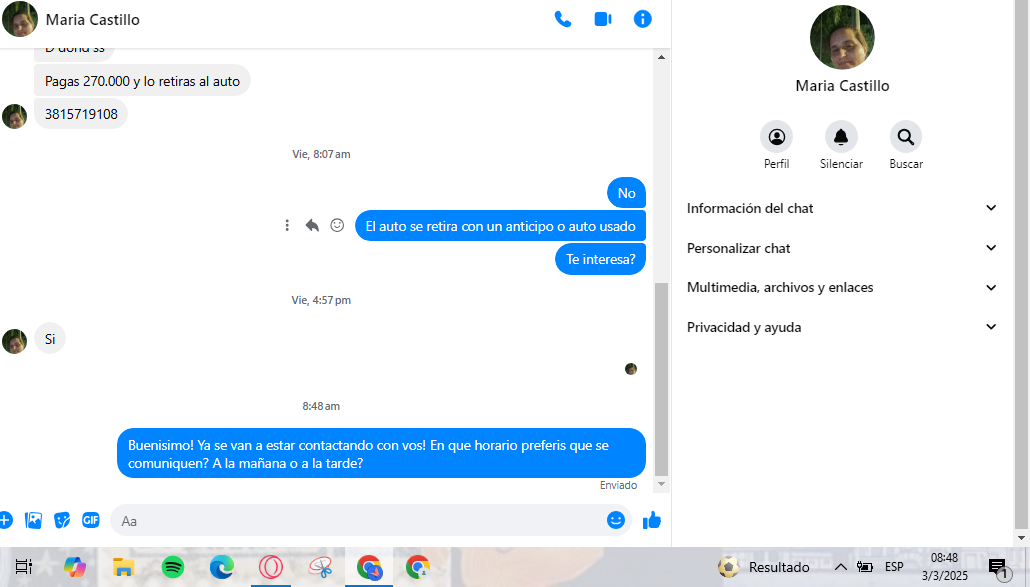1030x587 pixels.
Task: Start a video call with Maria Castillo
Action: (603, 19)
